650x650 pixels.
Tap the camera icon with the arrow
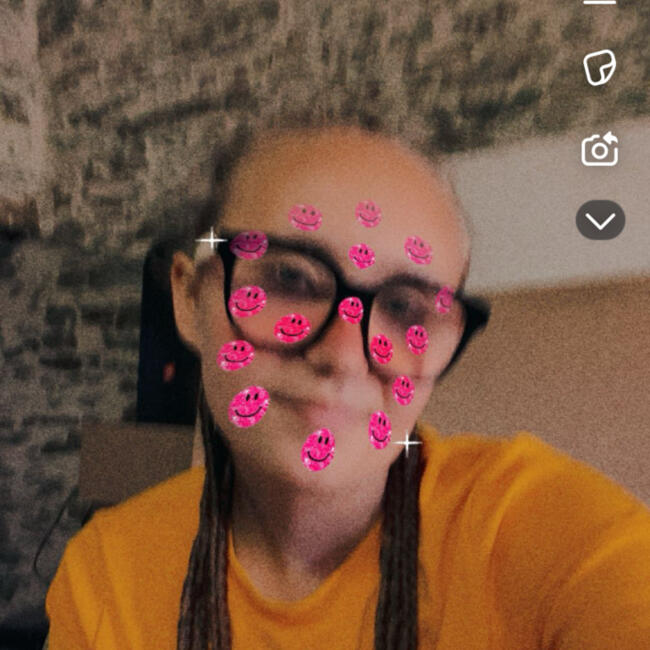tap(600, 151)
